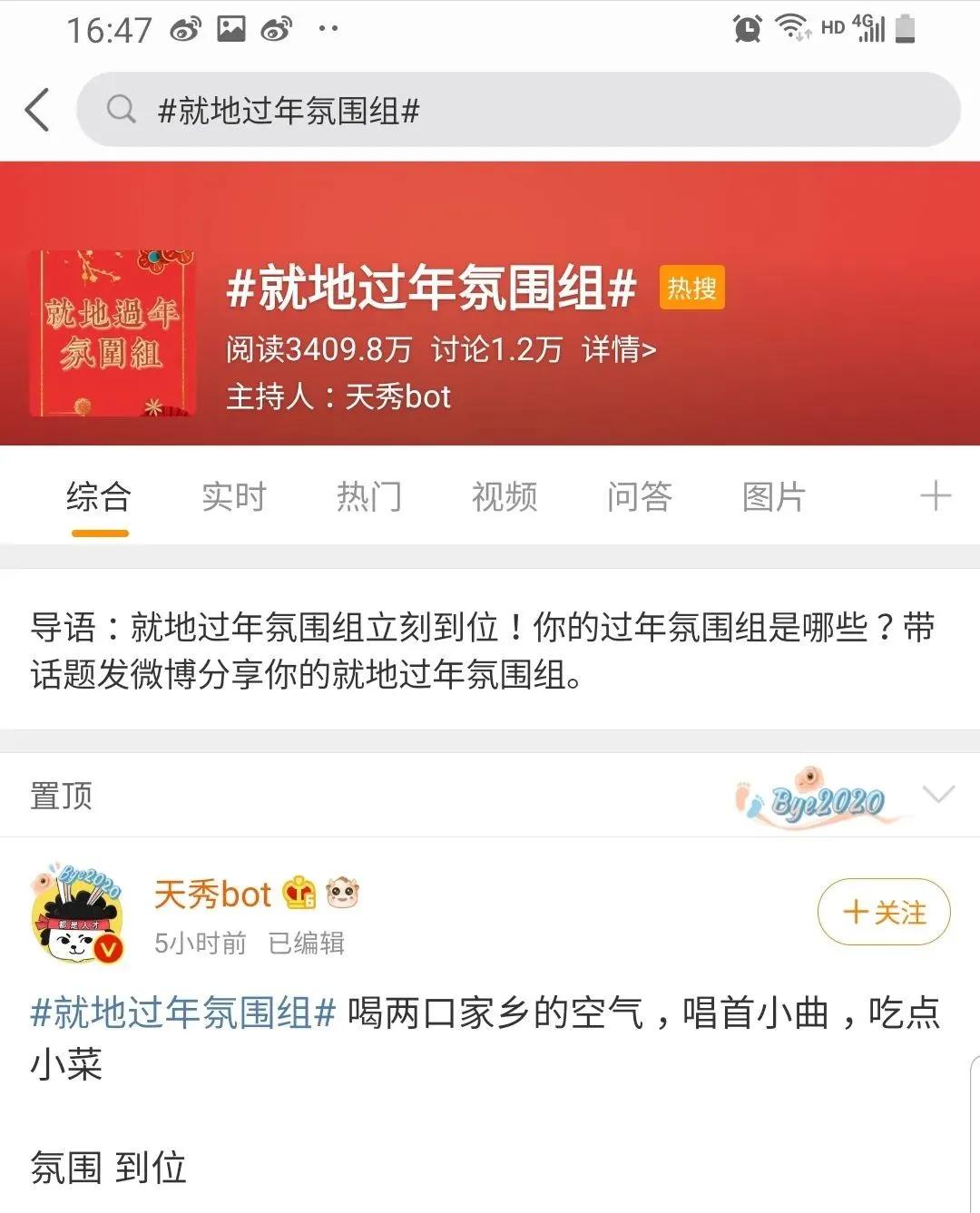
Task: Tap the magnifier icon in the search bar
Action: (121, 108)
